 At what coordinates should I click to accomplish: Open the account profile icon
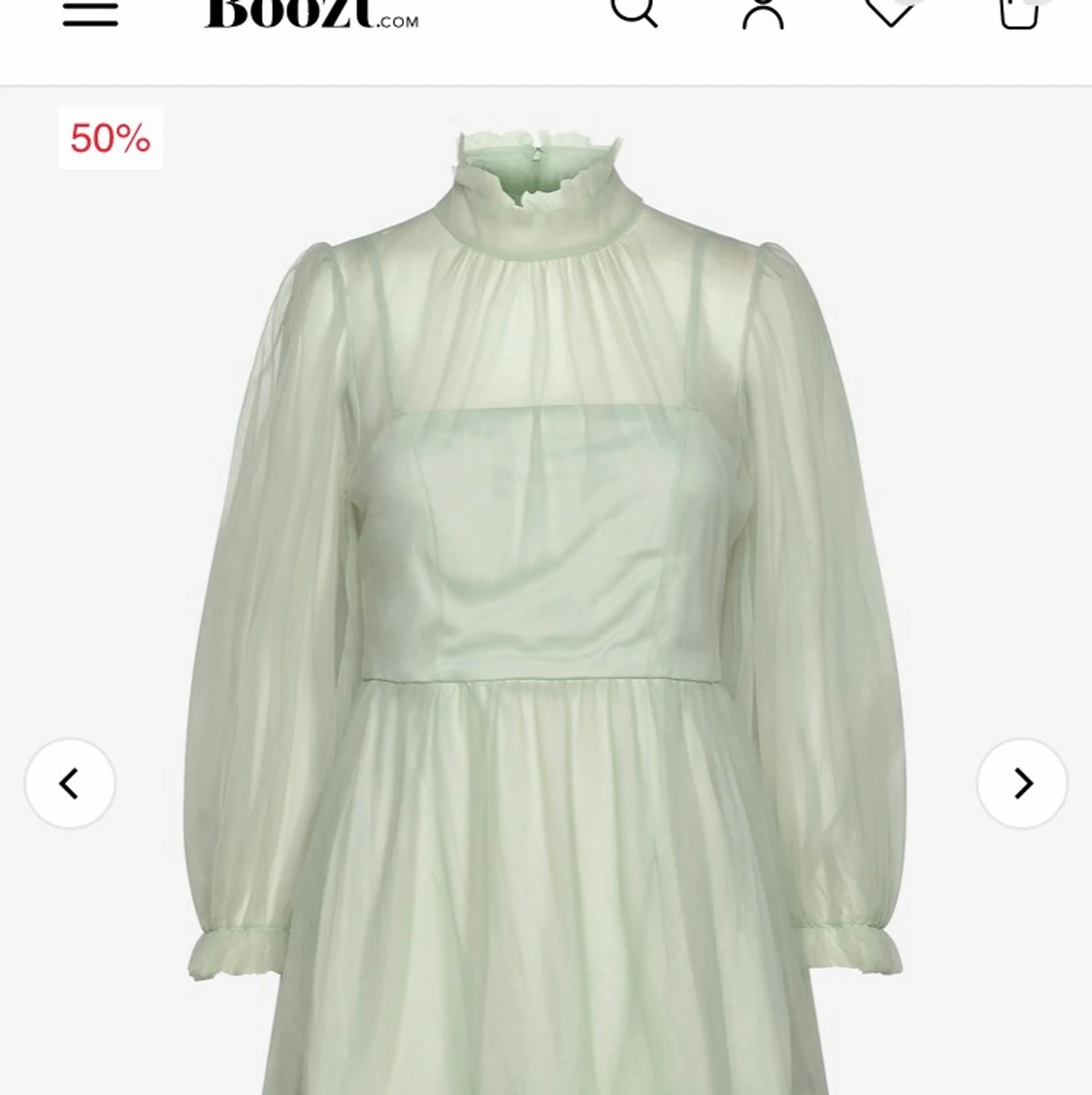click(763, 13)
